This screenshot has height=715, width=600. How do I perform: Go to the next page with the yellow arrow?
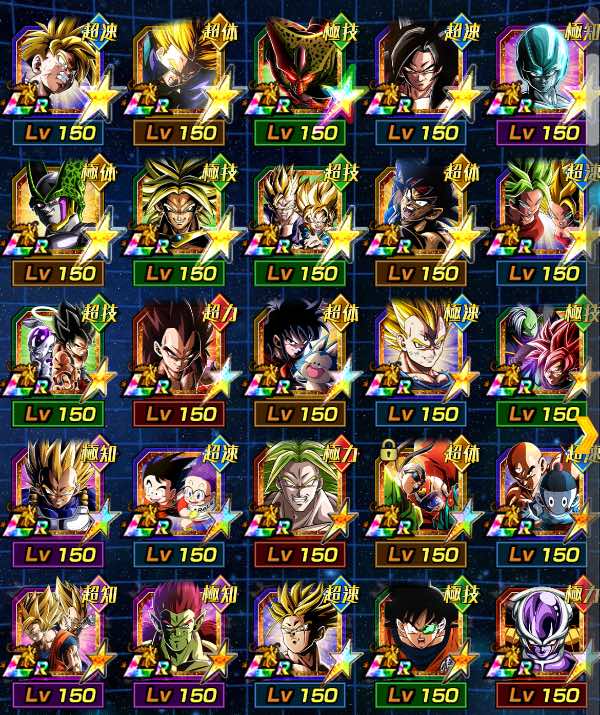tap(588, 432)
